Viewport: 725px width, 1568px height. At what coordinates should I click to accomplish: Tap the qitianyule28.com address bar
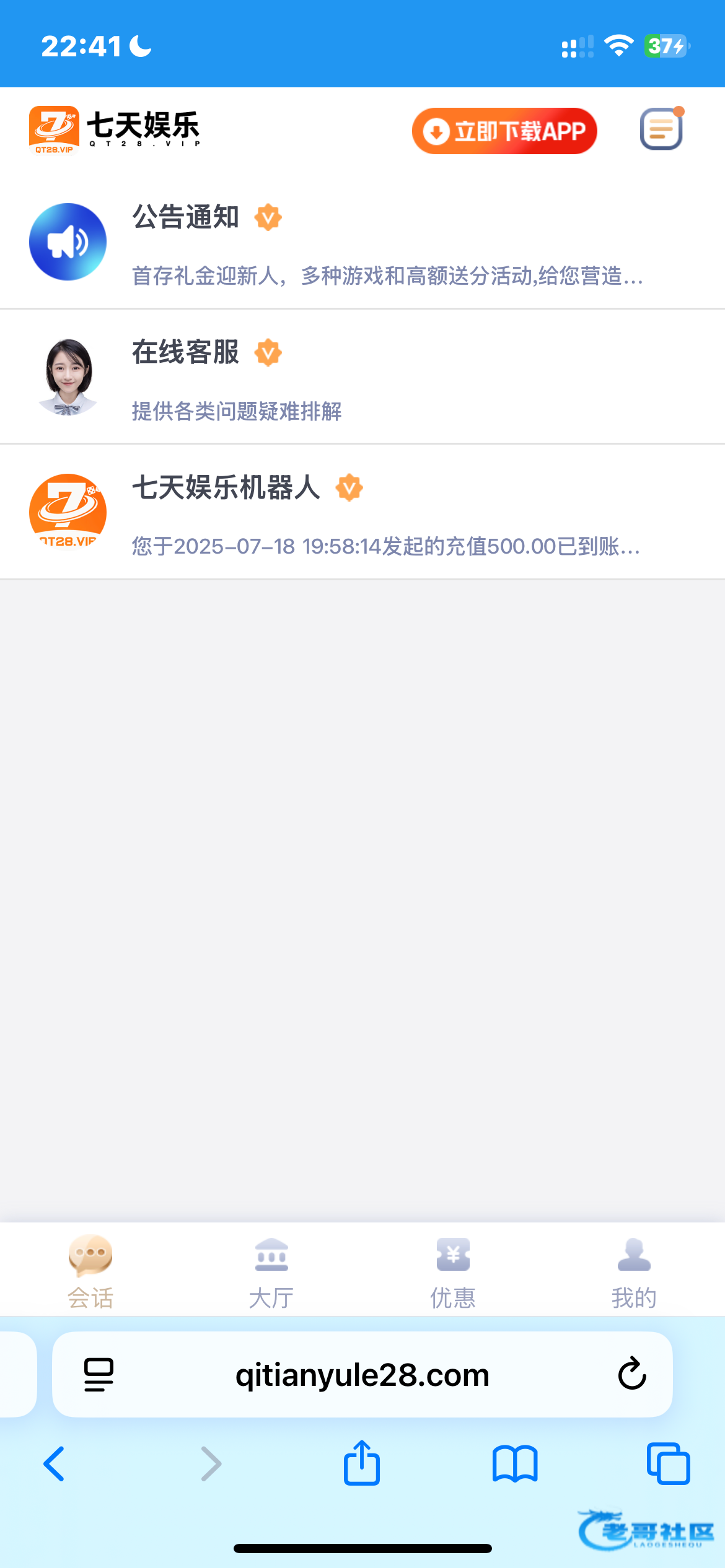[362, 1375]
